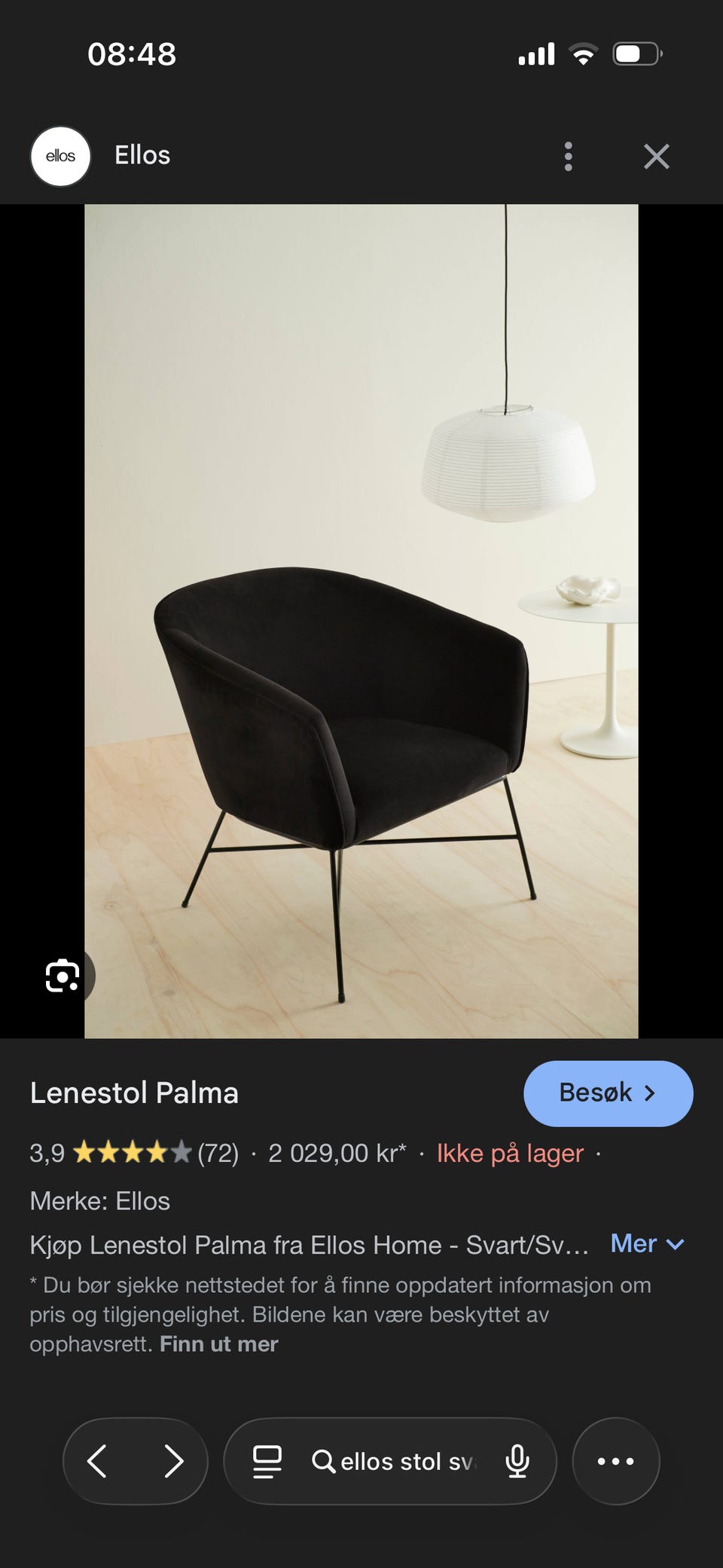Tap the screen search monitor icon

click(x=265, y=1460)
